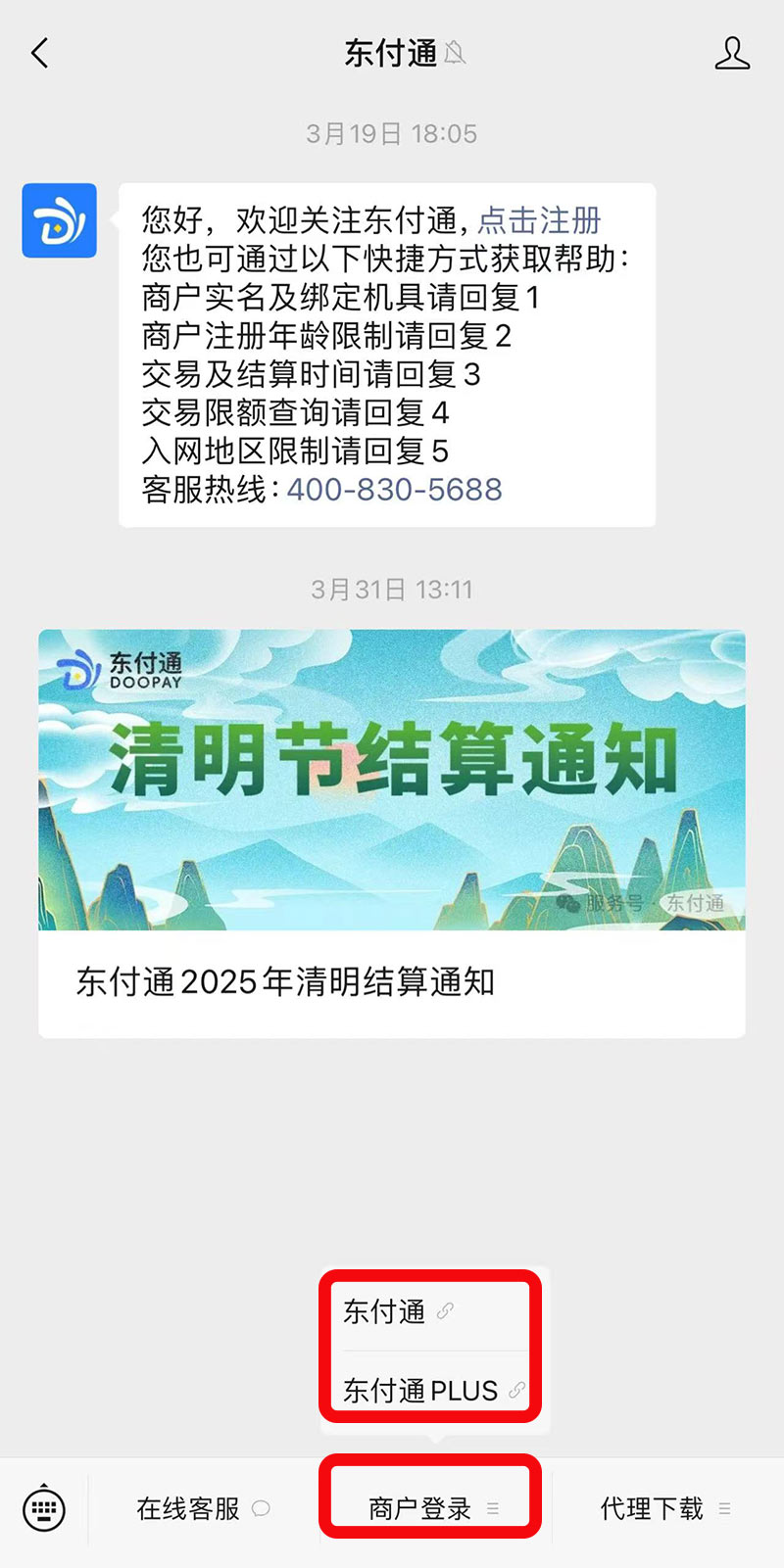Tap the 点击注册 link

pyautogui.click(x=539, y=220)
